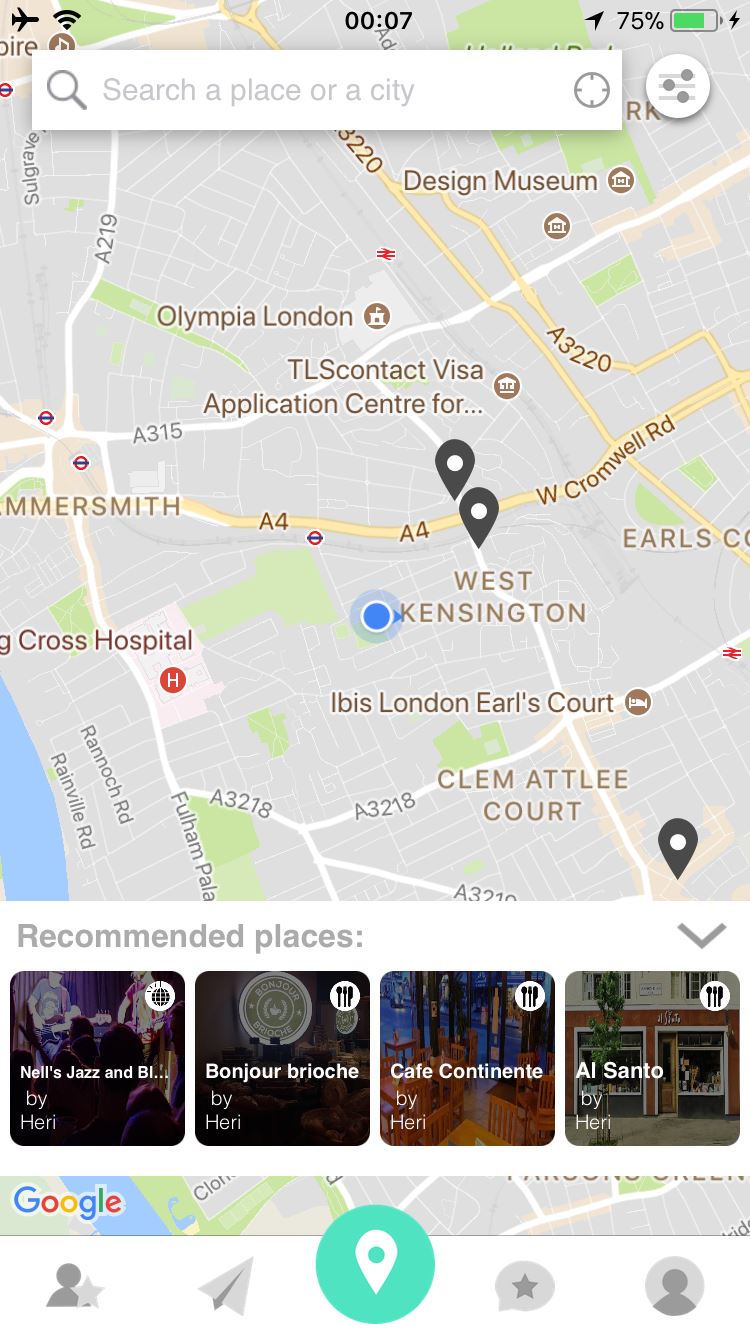Open the map filter settings button
Image resolution: width=750 pixels, height=1334 pixels.
(678, 86)
